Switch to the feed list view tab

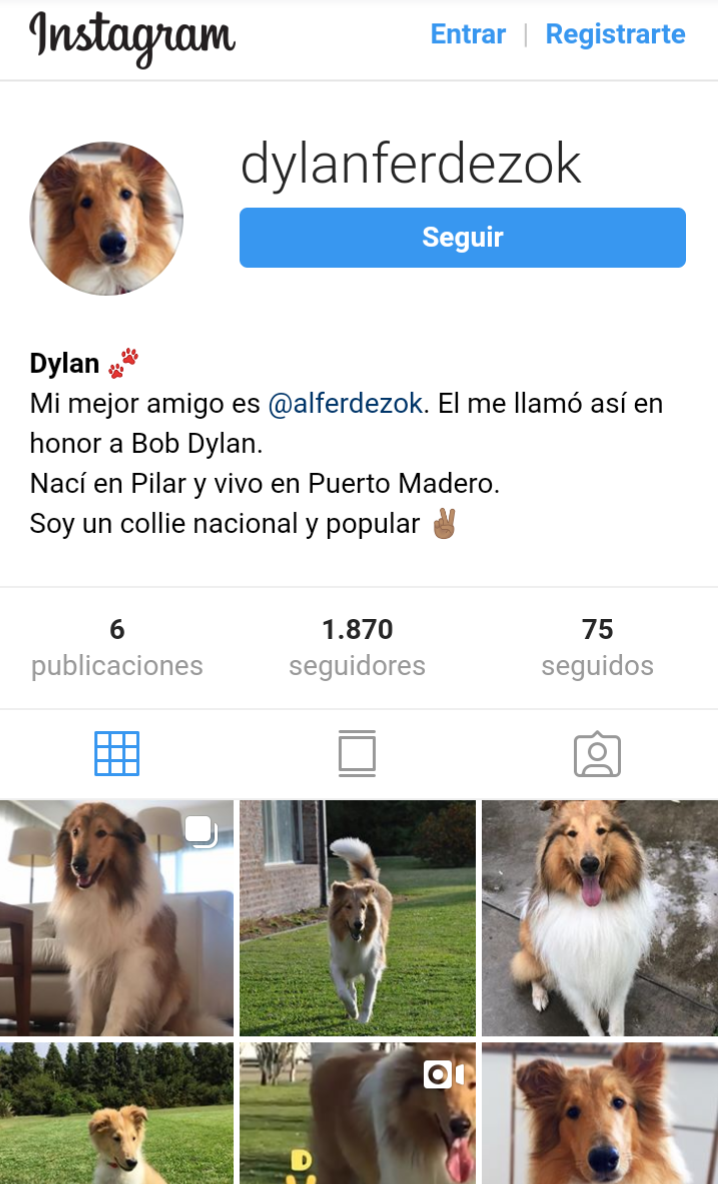(x=357, y=754)
